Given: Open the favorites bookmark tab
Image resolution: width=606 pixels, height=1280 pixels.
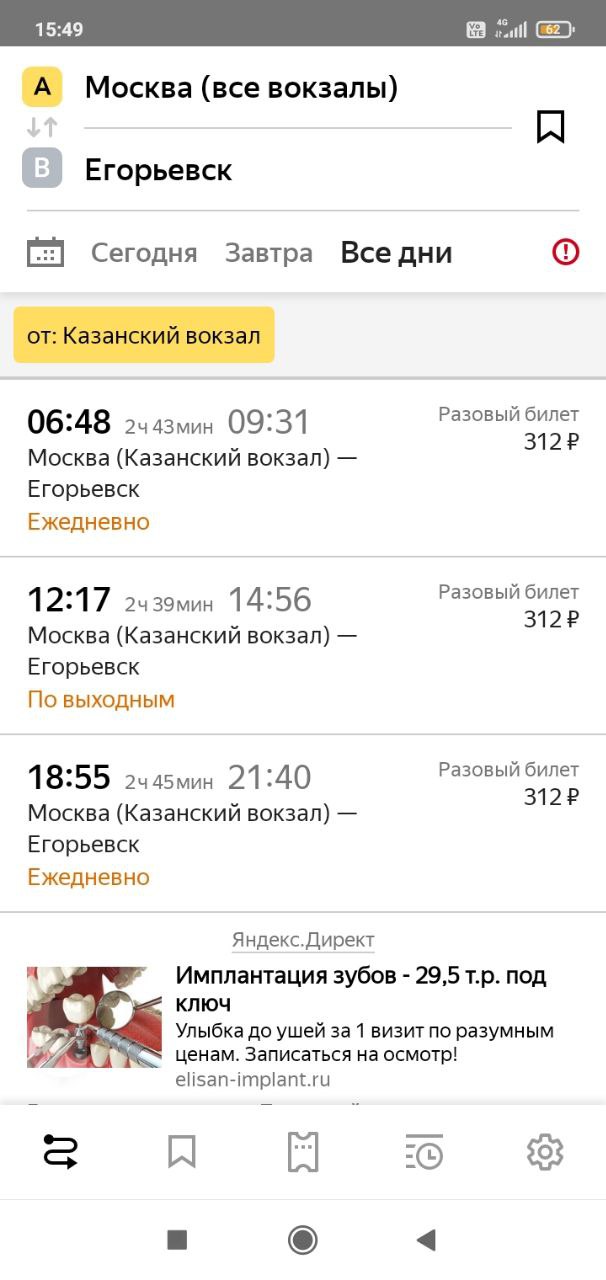Looking at the screenshot, I should click(x=182, y=1153).
